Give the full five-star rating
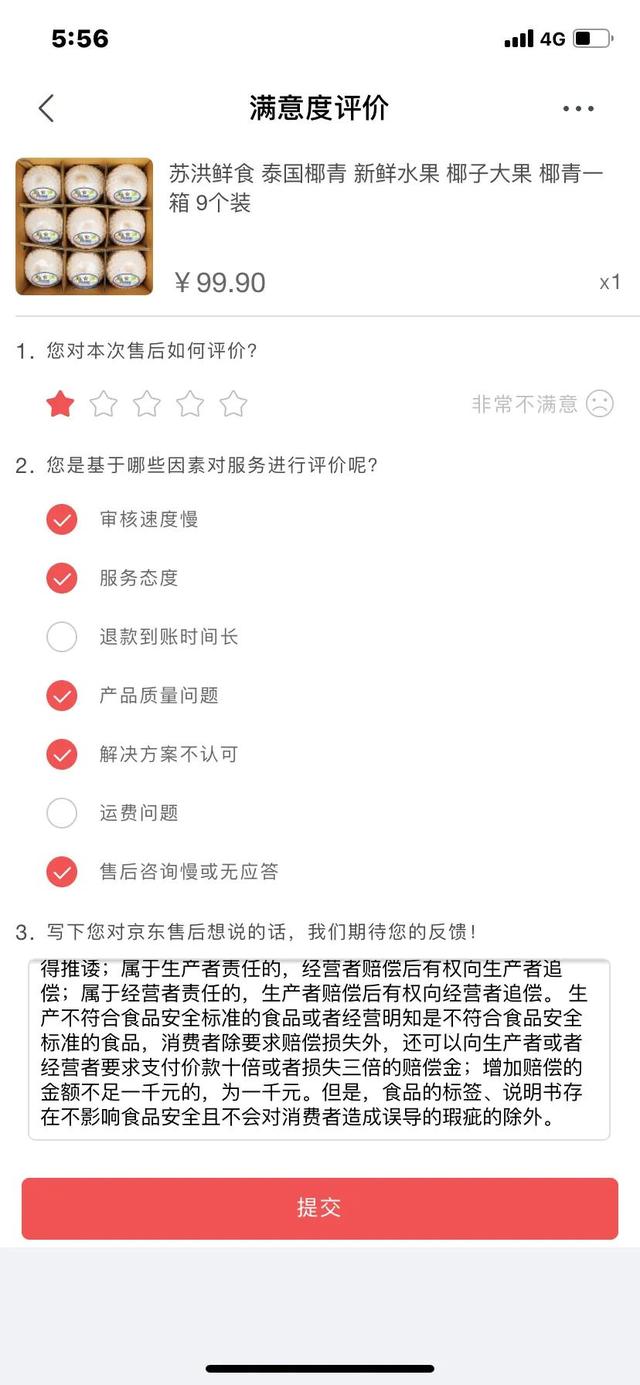 [x=233, y=404]
